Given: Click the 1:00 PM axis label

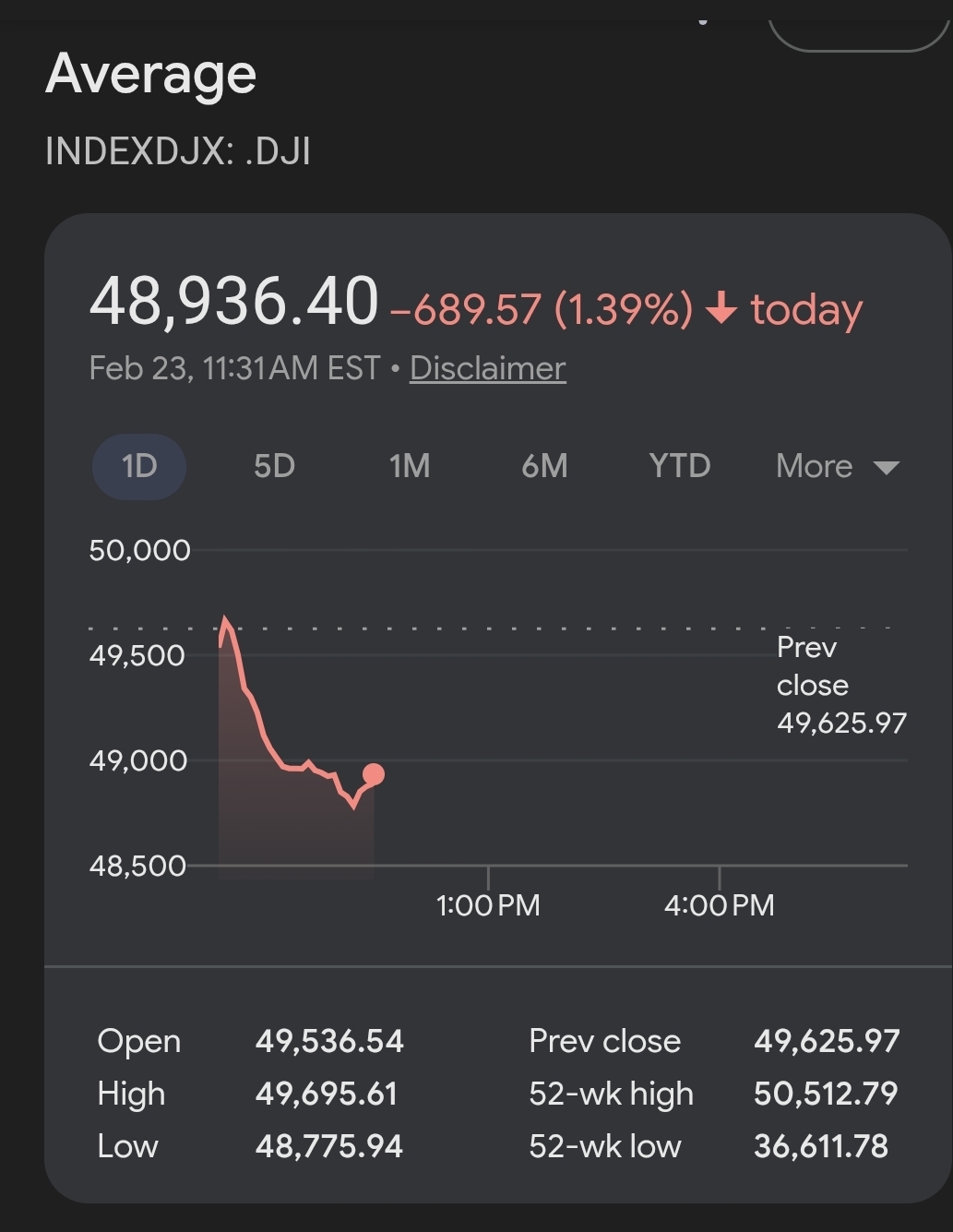Looking at the screenshot, I should click(488, 905).
